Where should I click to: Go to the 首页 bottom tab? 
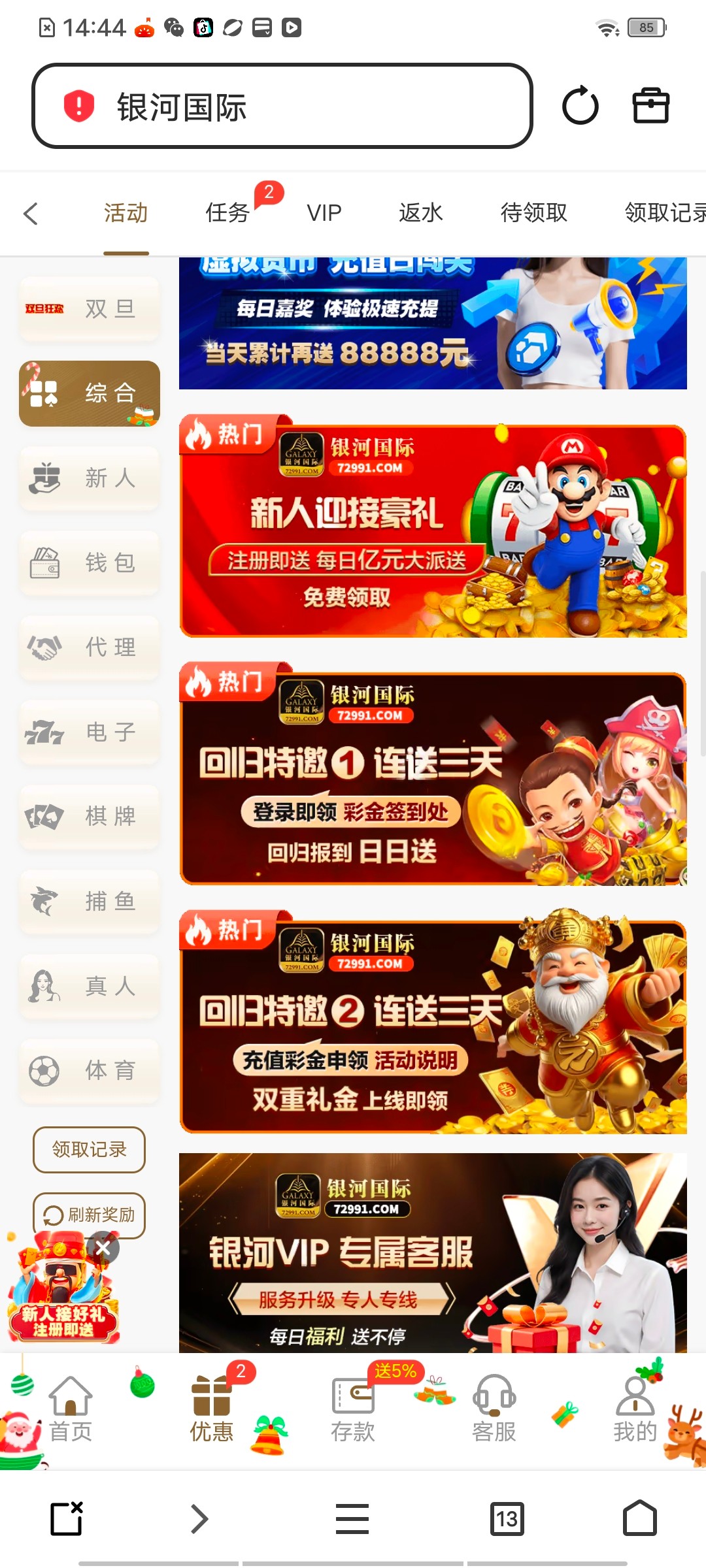point(71,1411)
